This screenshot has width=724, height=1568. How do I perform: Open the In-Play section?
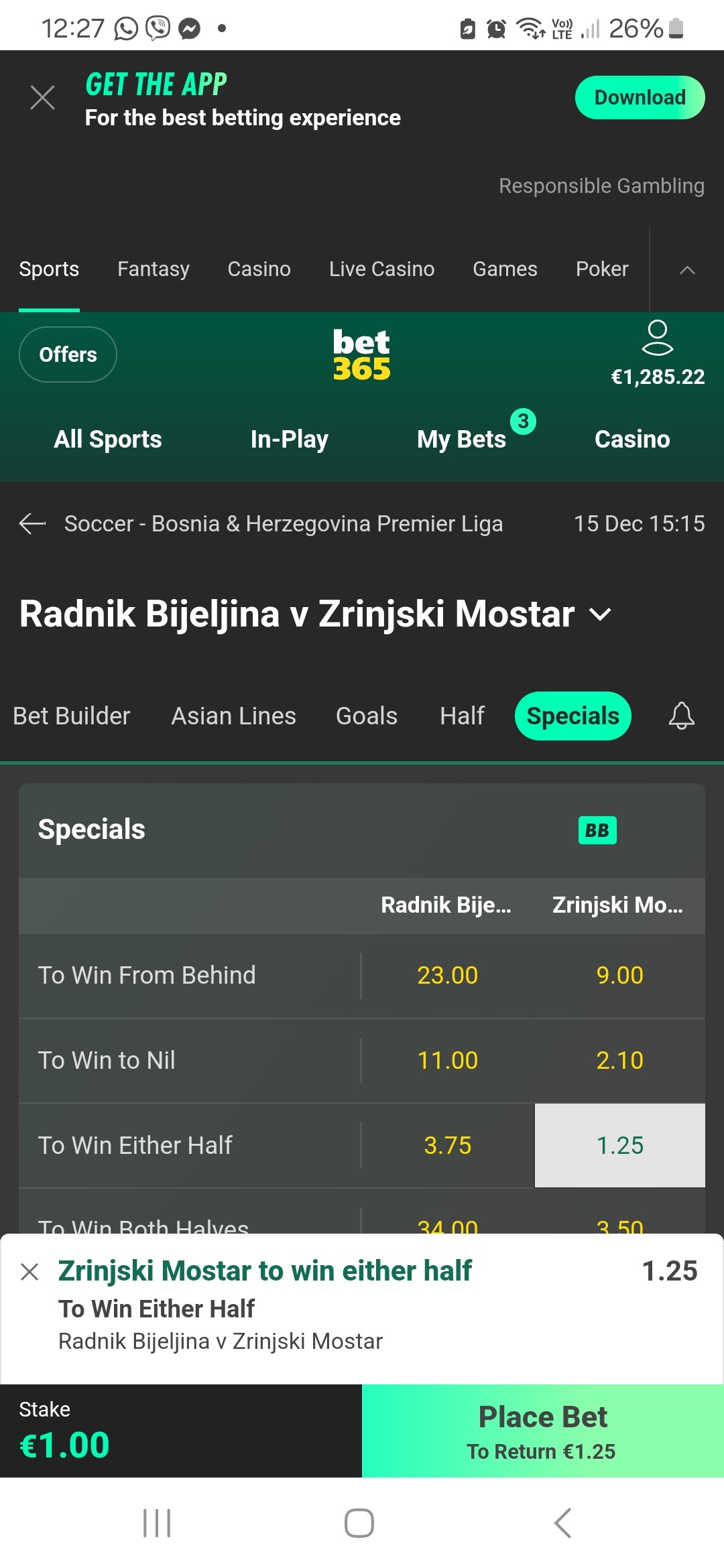(x=289, y=439)
